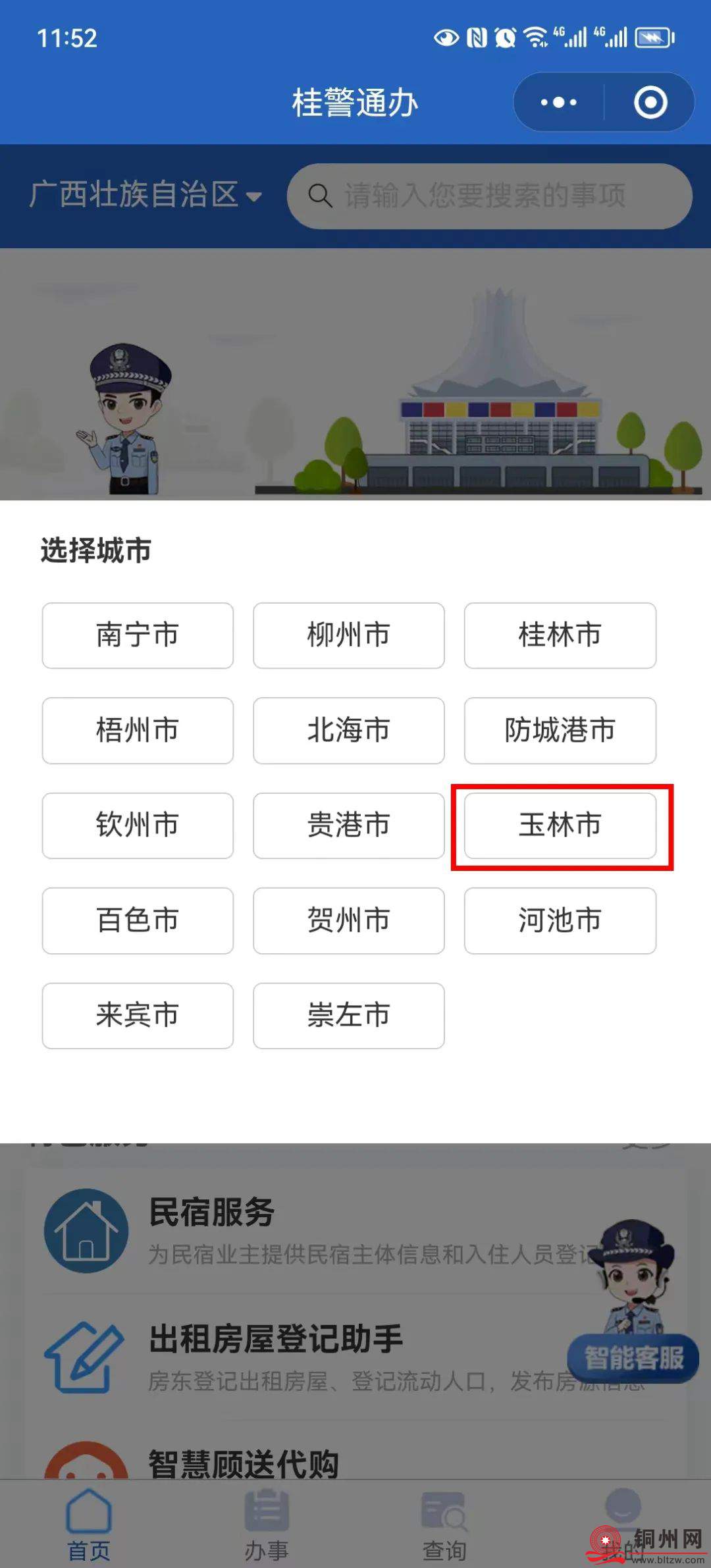
Task: Pick 崇左市 city option
Action: tap(348, 1015)
